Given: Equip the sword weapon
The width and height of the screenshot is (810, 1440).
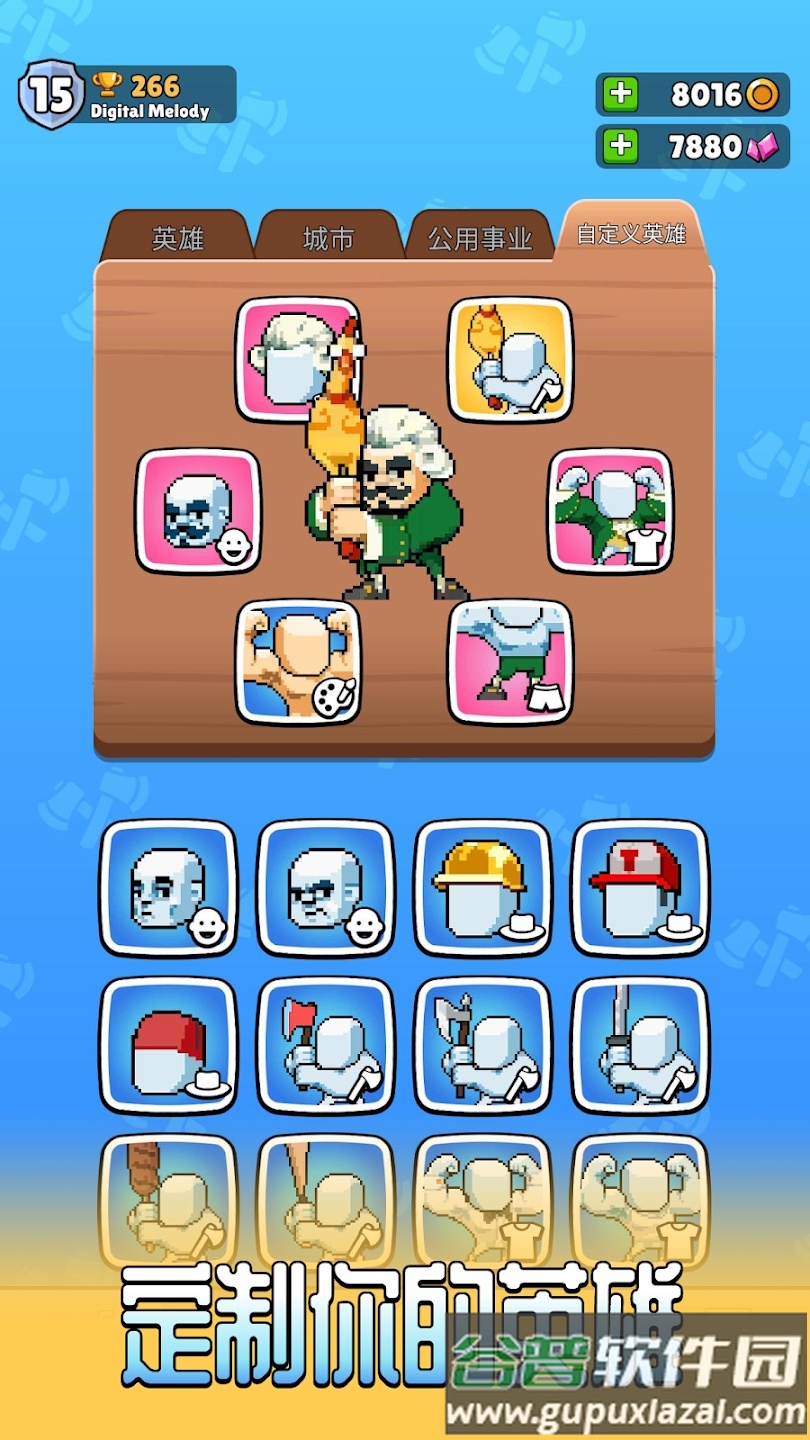Looking at the screenshot, I should tap(640, 1045).
